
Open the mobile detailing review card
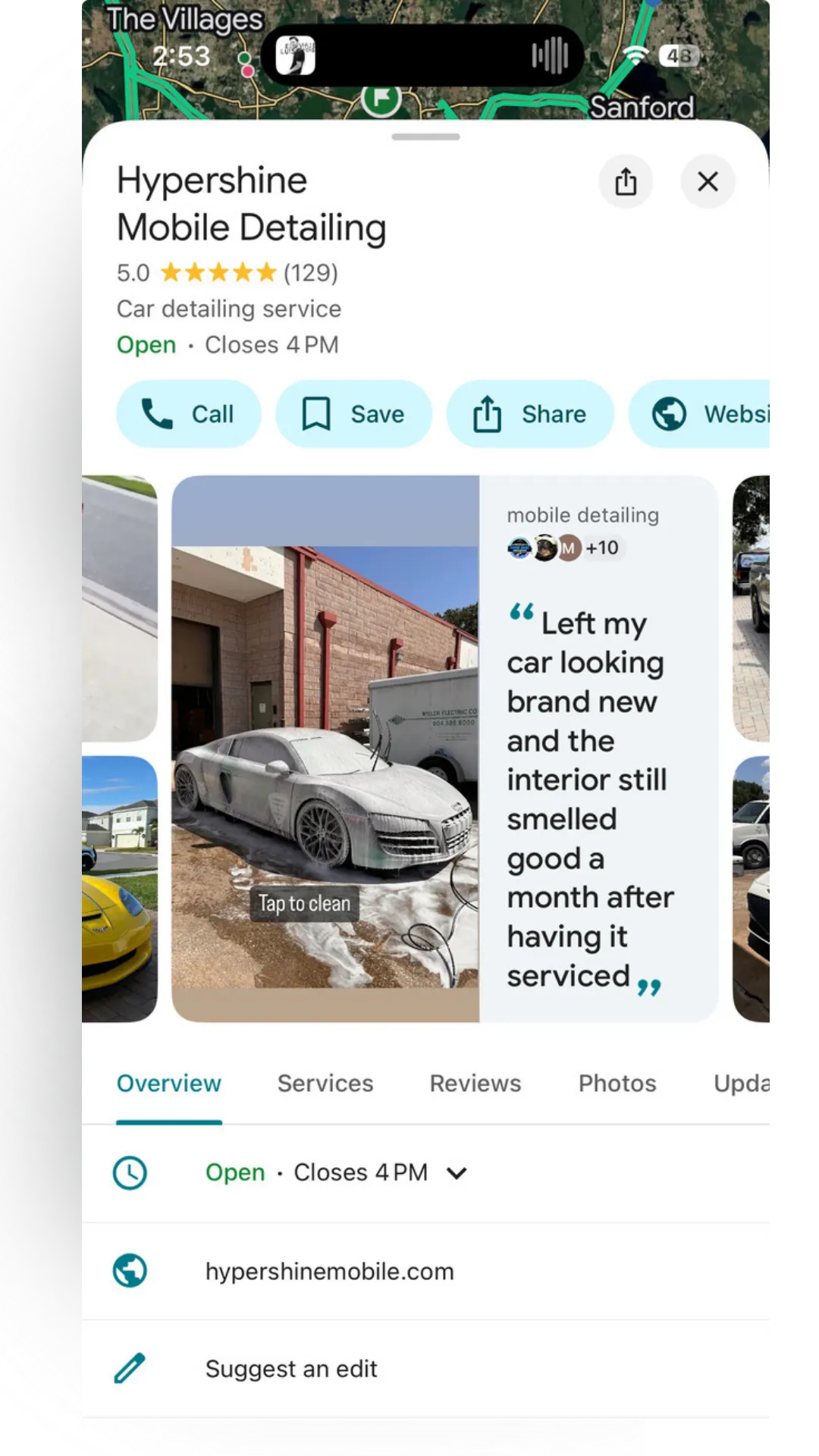pyautogui.click(x=598, y=748)
